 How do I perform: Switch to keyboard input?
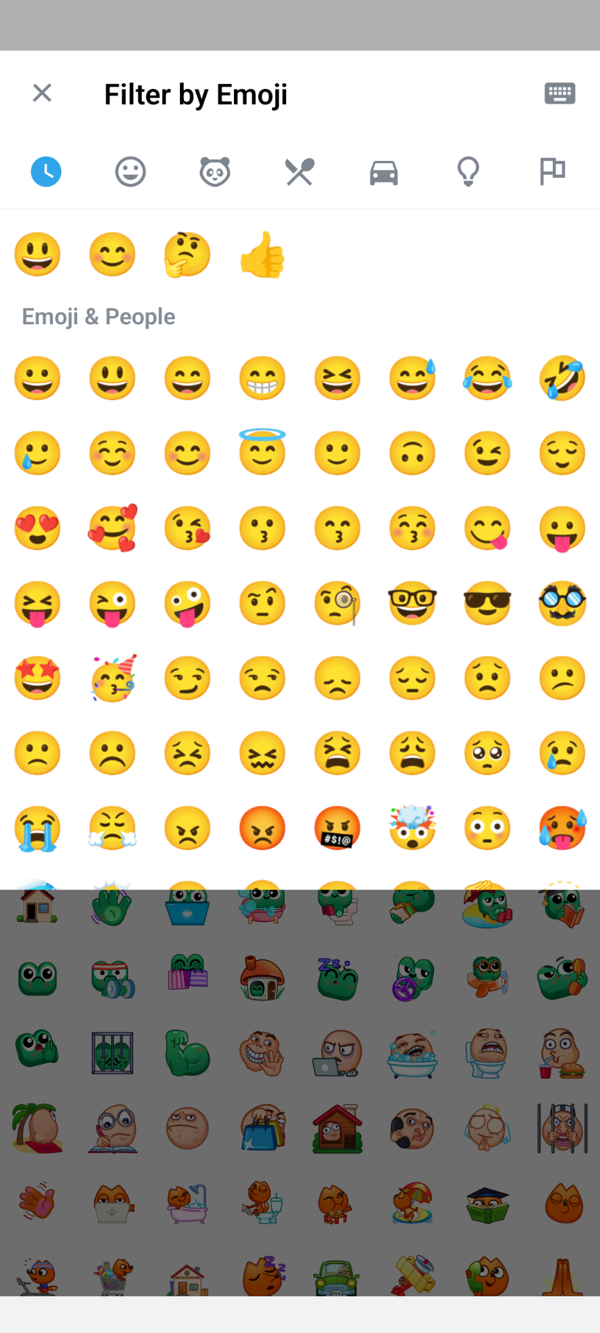tap(560, 93)
